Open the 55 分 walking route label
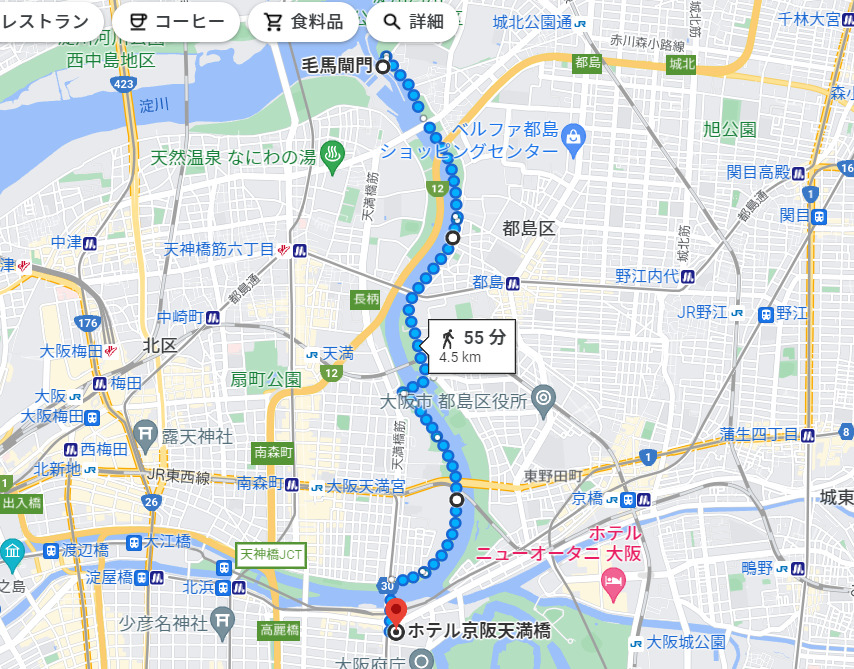Viewport: 854px width, 669px height. click(x=472, y=345)
